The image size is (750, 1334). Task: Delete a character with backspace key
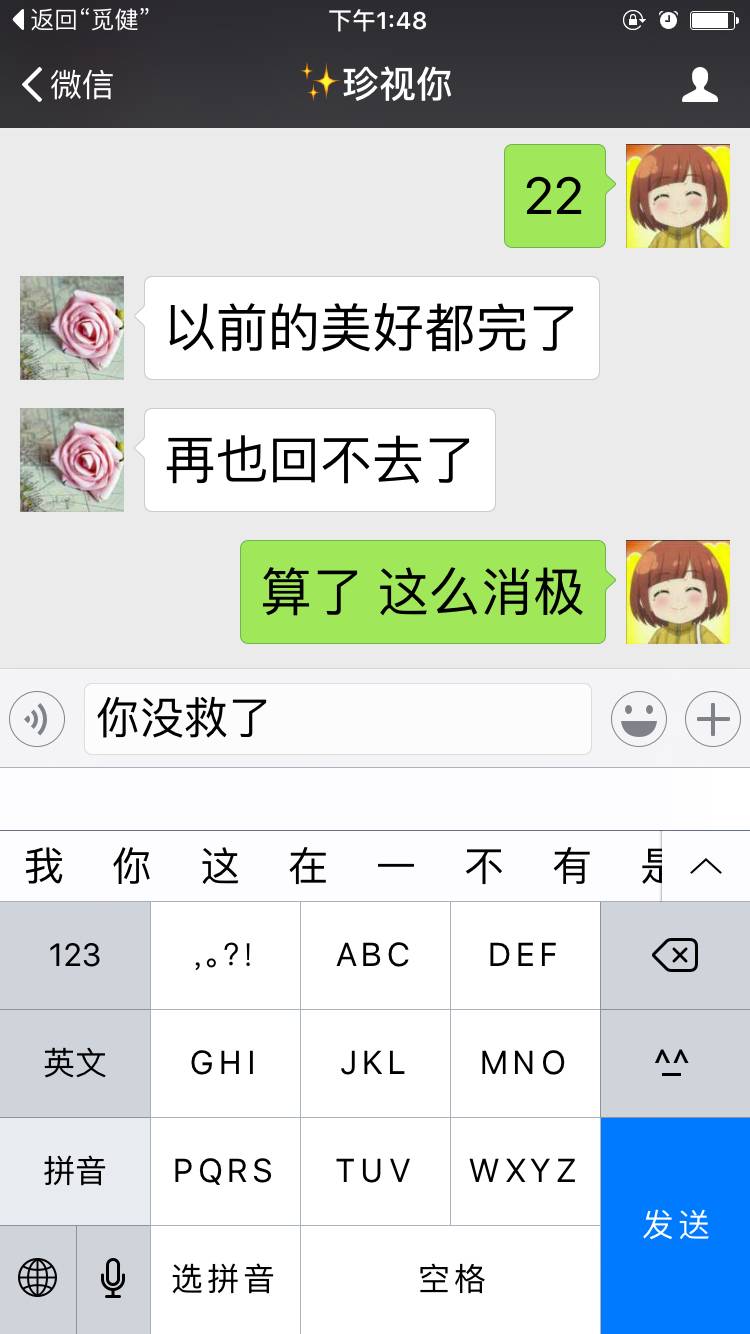(675, 956)
